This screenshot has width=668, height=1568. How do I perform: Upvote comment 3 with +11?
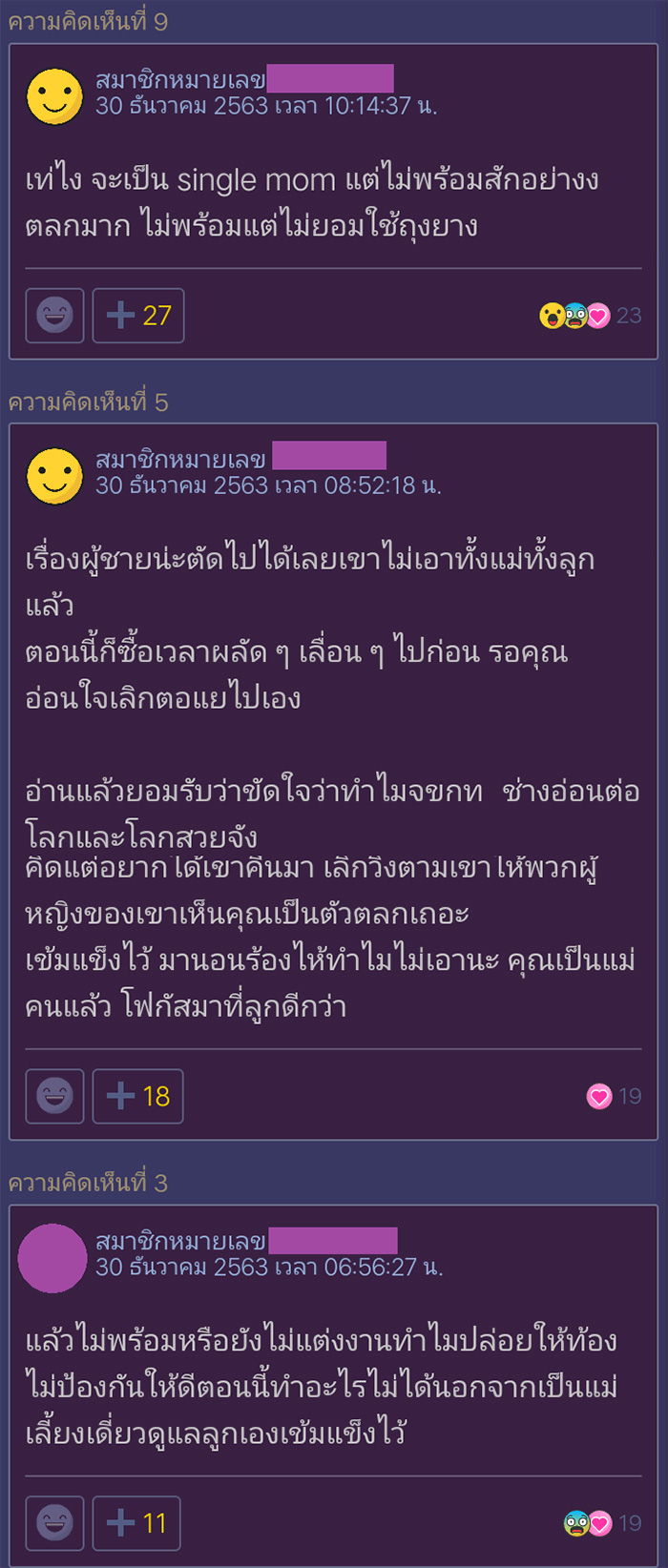(136, 1523)
